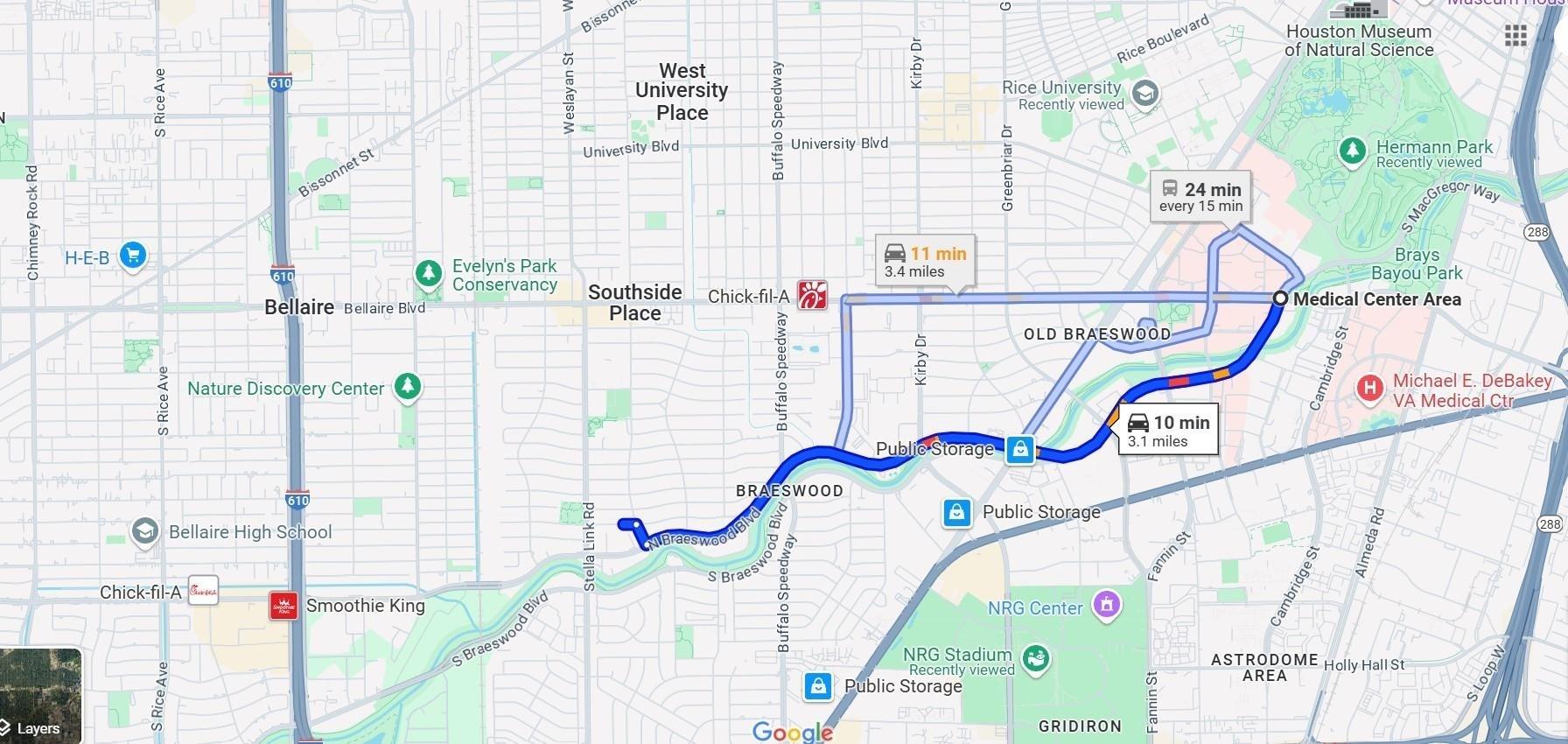Open Smoothie King place pin
Viewport: 1568px width, 744px height.
(x=283, y=606)
